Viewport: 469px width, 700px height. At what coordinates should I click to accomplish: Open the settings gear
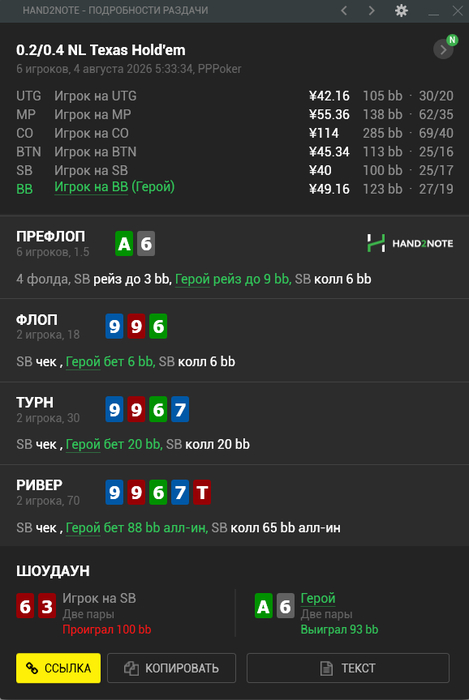tap(401, 10)
